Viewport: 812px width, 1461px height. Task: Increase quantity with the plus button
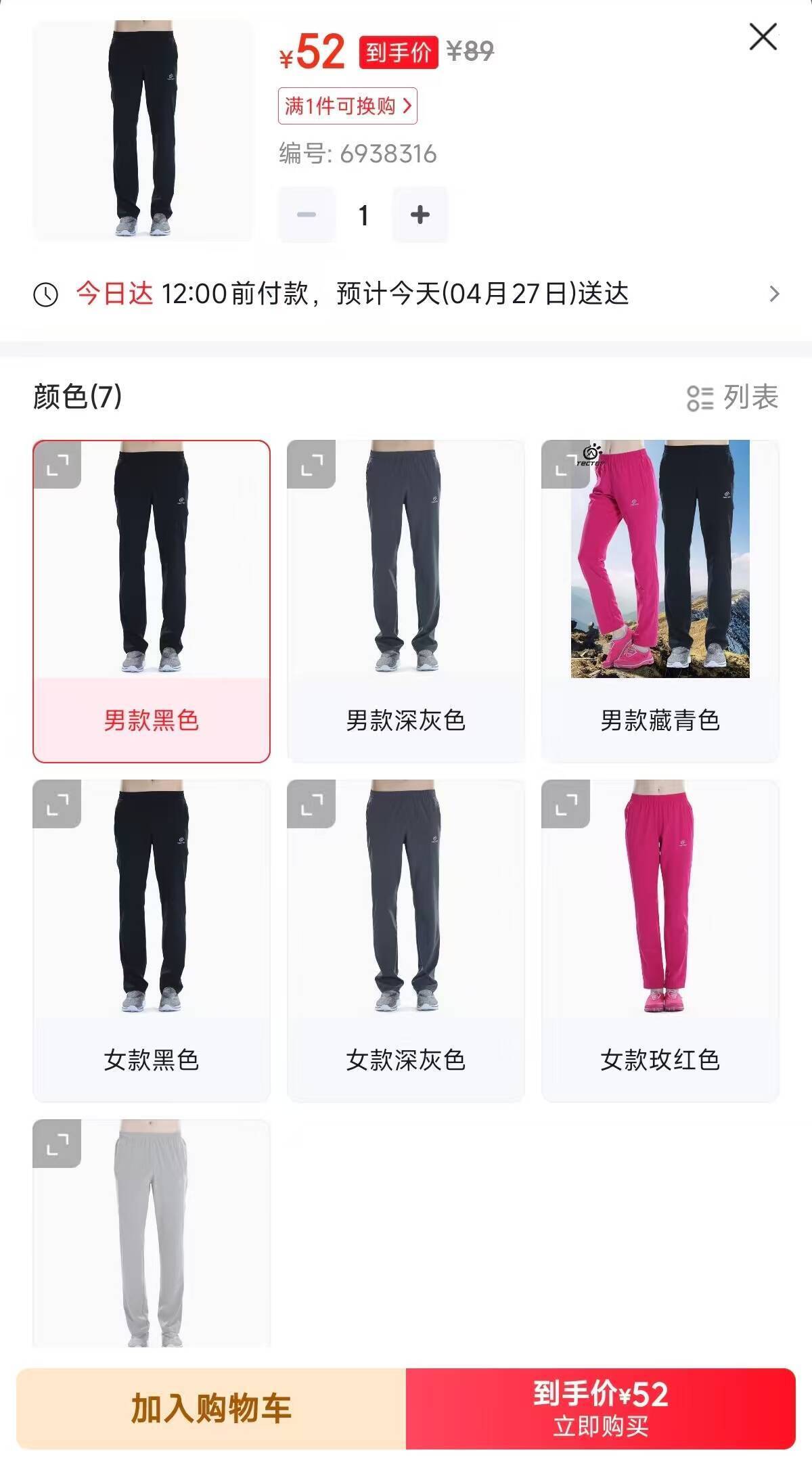click(420, 215)
